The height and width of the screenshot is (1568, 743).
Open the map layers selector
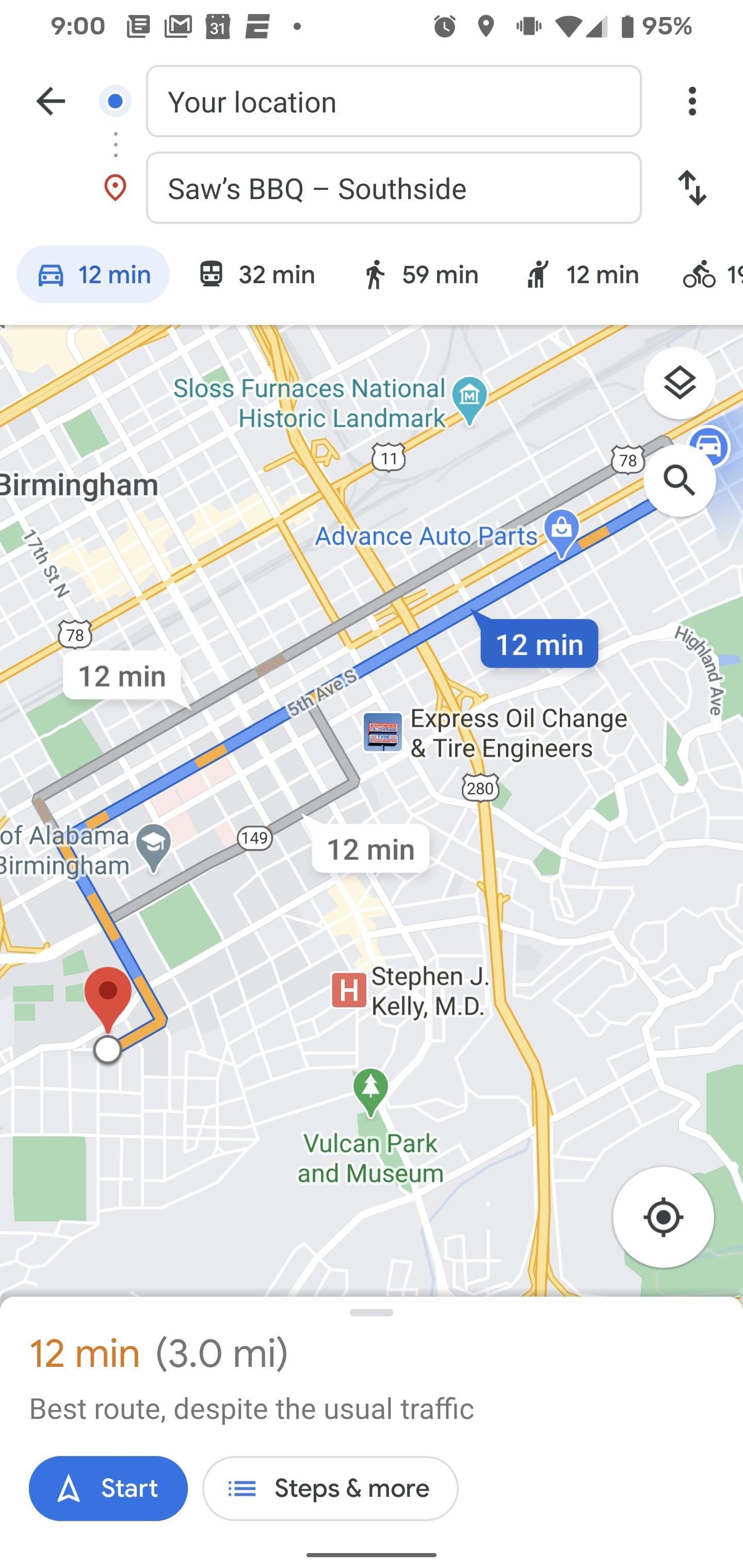click(x=679, y=383)
